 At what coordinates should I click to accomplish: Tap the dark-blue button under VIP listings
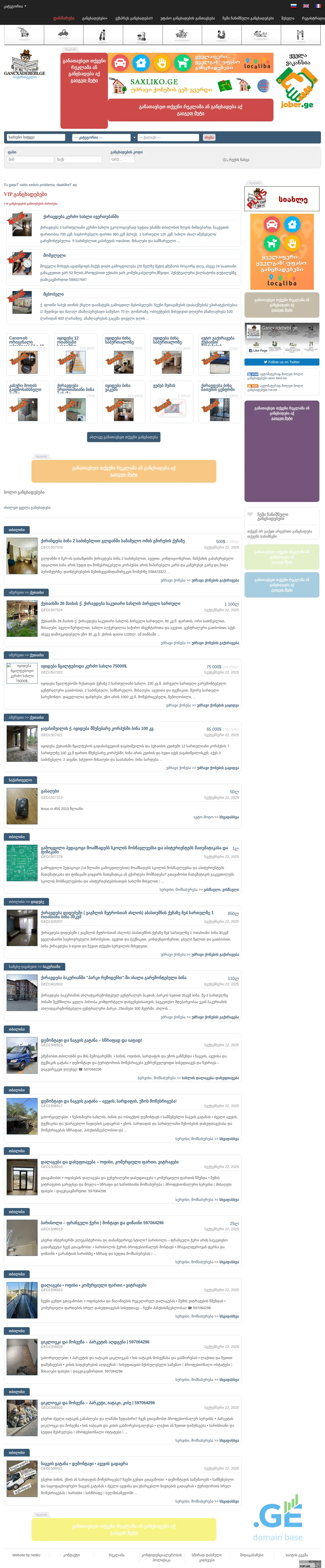(x=124, y=437)
